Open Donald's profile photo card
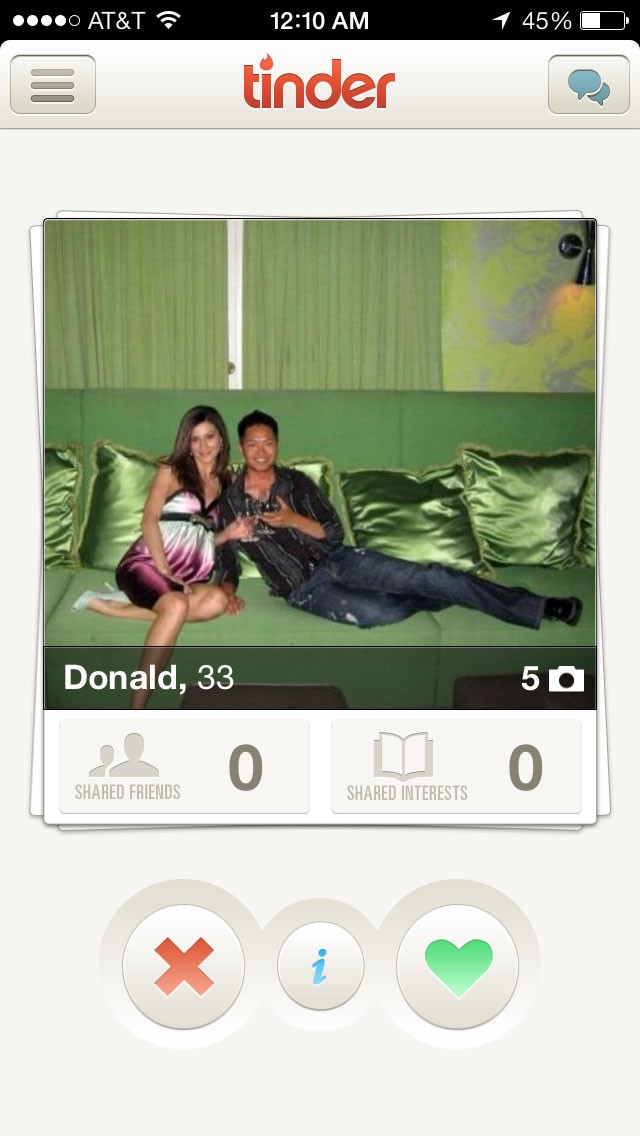The height and width of the screenshot is (1136, 640). 320,464
